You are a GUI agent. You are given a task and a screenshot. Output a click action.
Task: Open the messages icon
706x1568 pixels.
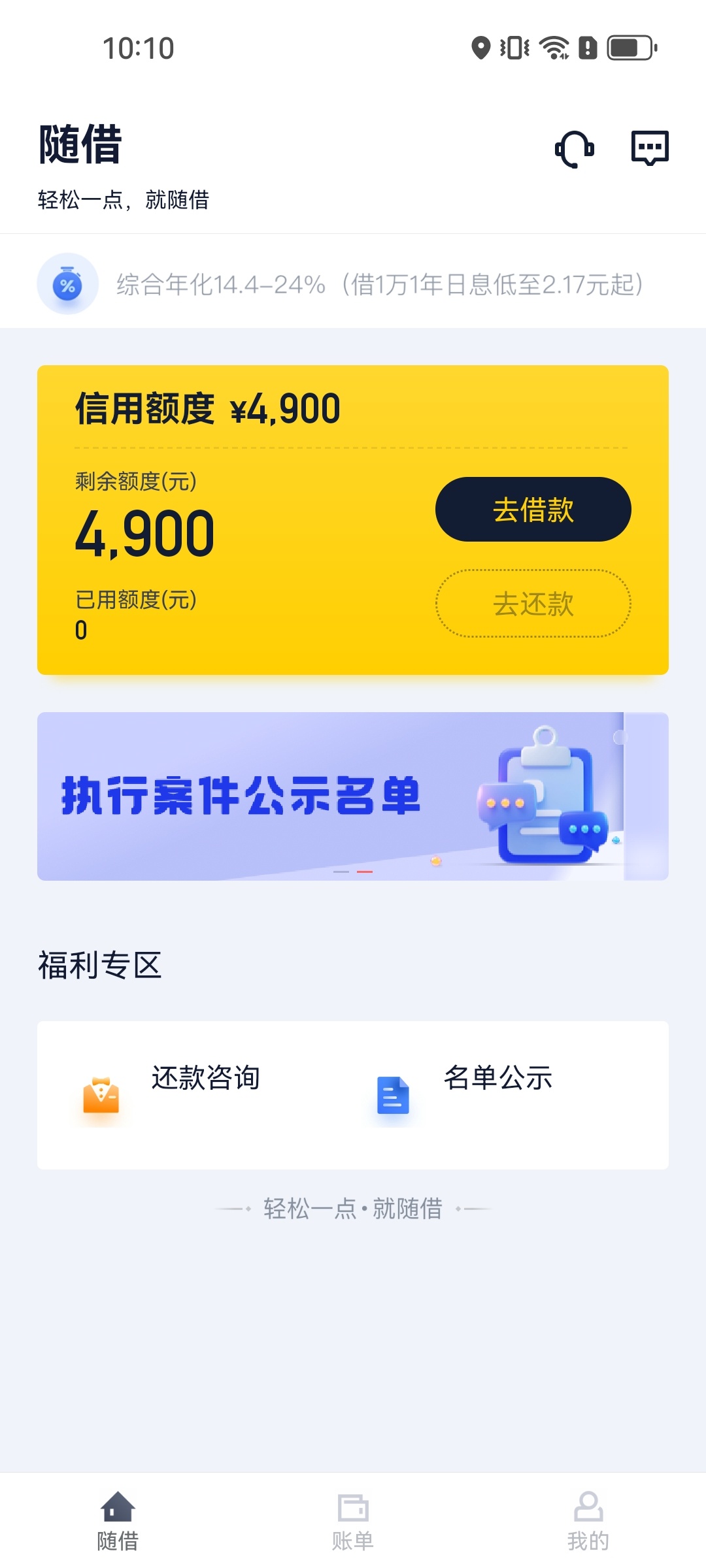[650, 148]
